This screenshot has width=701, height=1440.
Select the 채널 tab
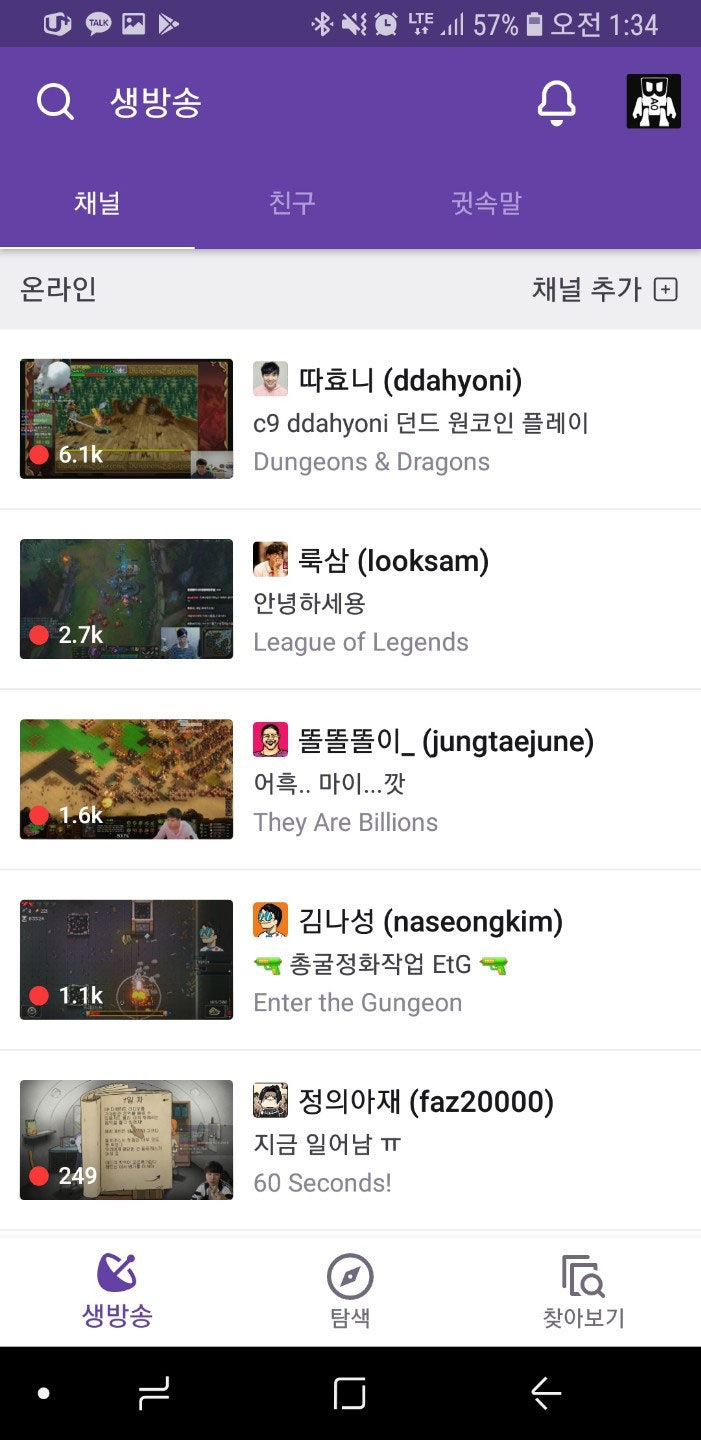click(x=97, y=204)
